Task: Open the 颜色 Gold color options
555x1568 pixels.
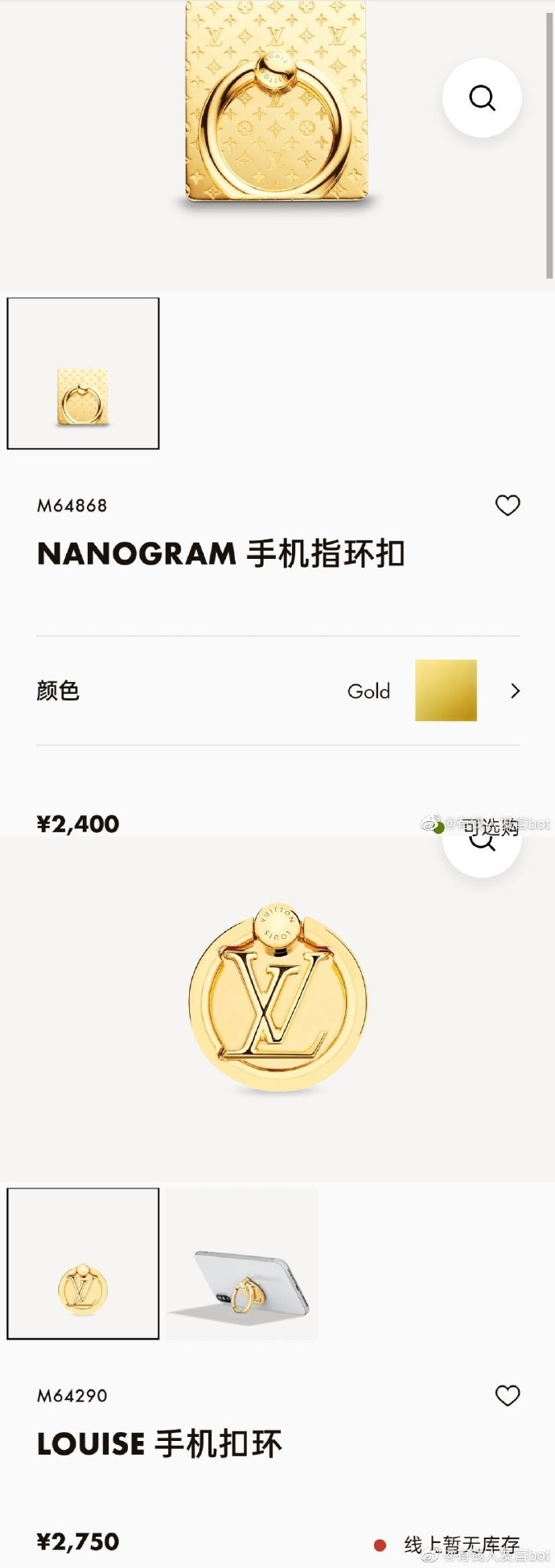Action: point(516,691)
